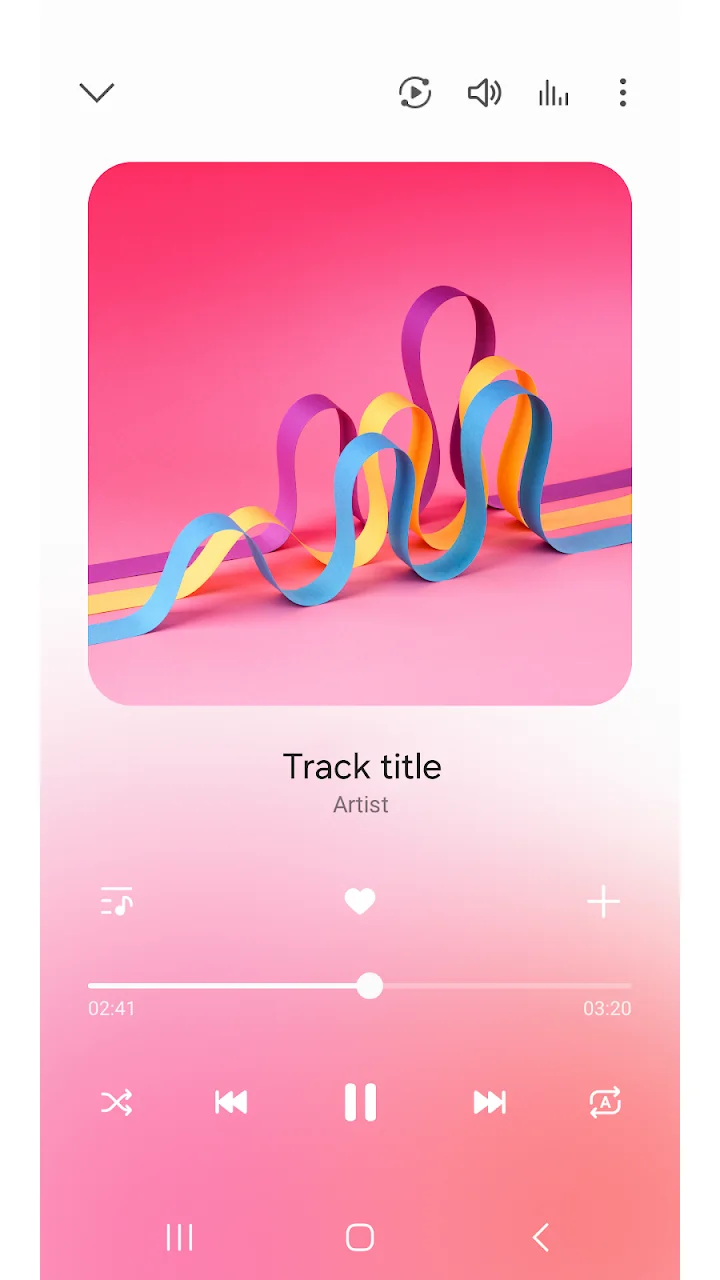Add the track to a playlist with the plus icon
The height and width of the screenshot is (1280, 720).
pyautogui.click(x=603, y=902)
